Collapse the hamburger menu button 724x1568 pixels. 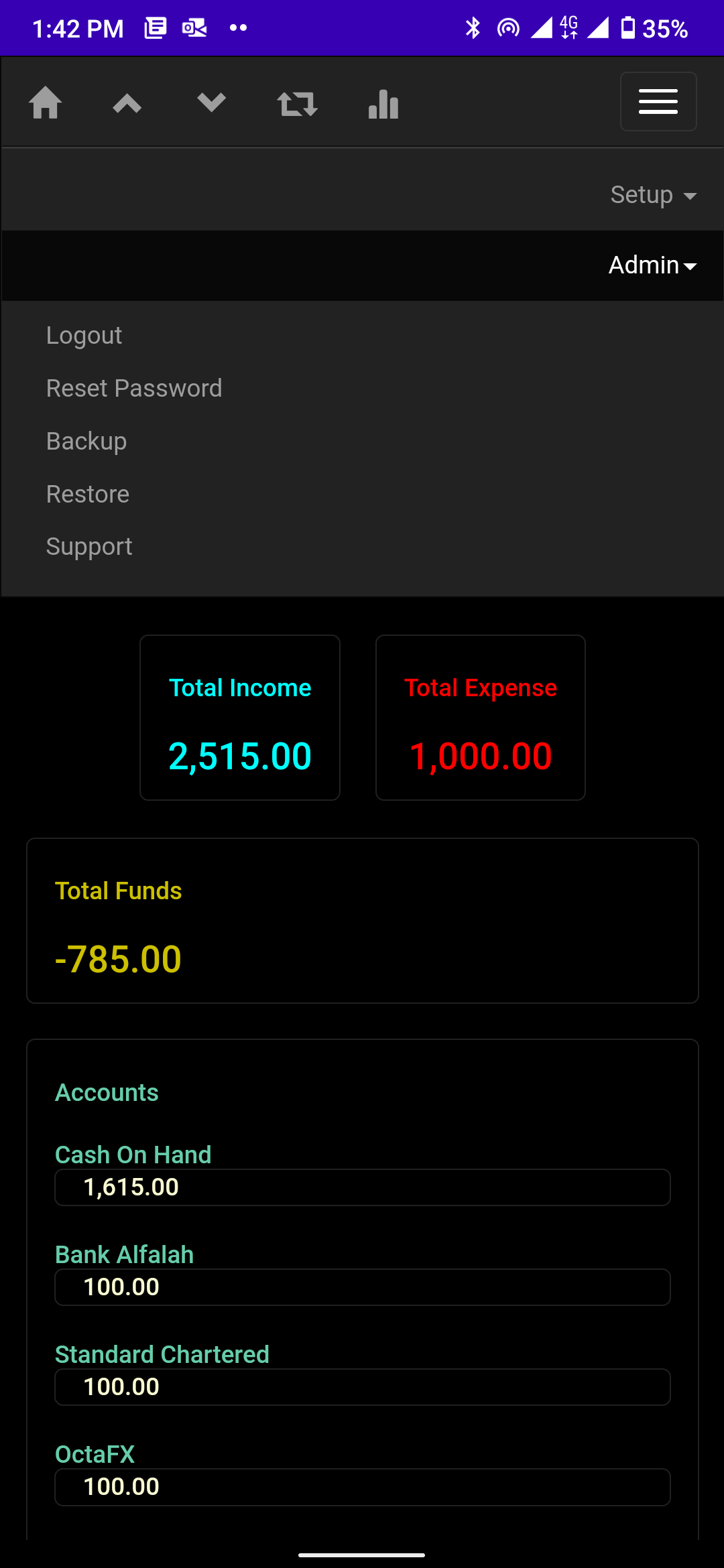pyautogui.click(x=658, y=102)
